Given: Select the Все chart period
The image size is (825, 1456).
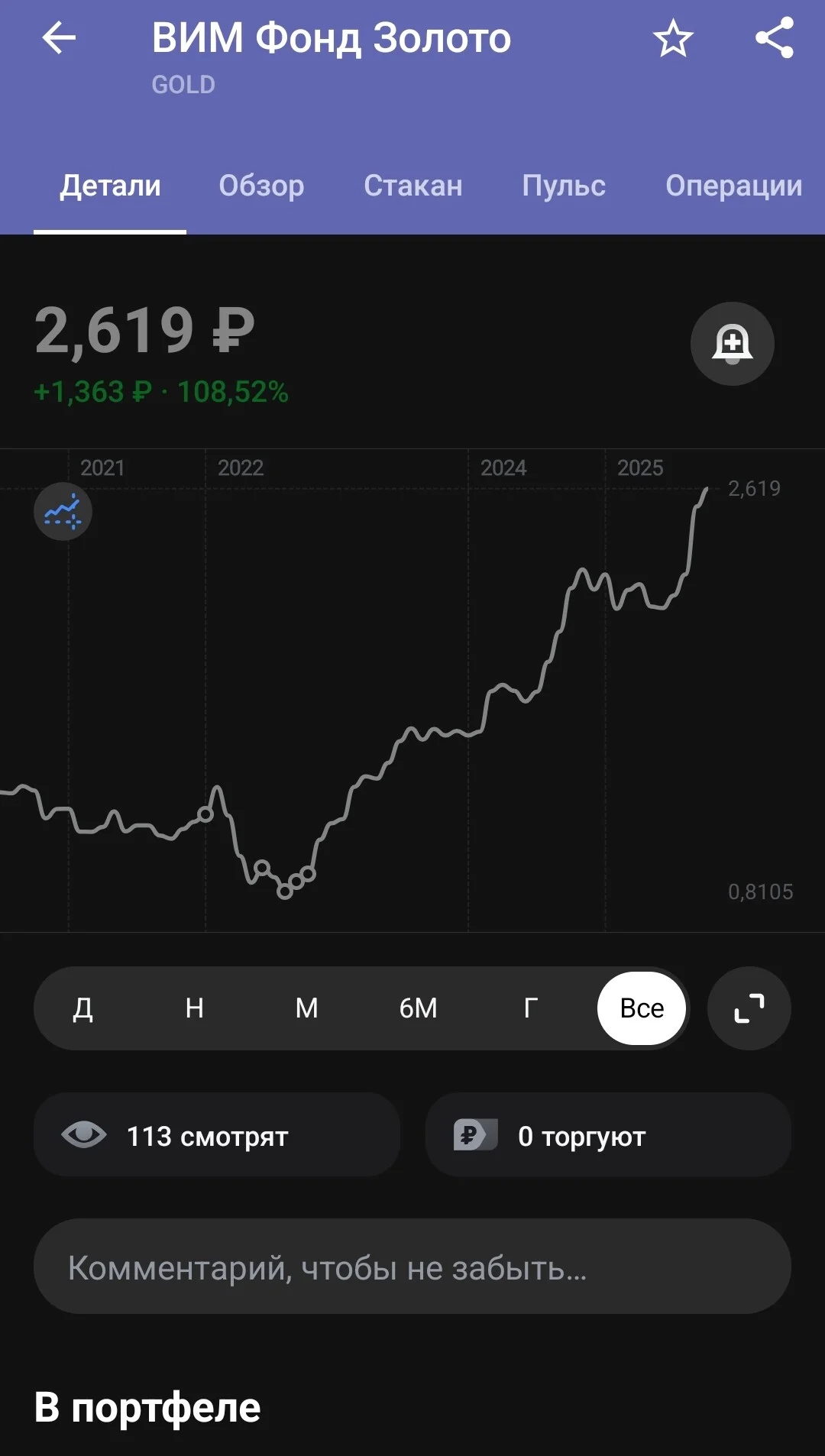Looking at the screenshot, I should point(642,1008).
